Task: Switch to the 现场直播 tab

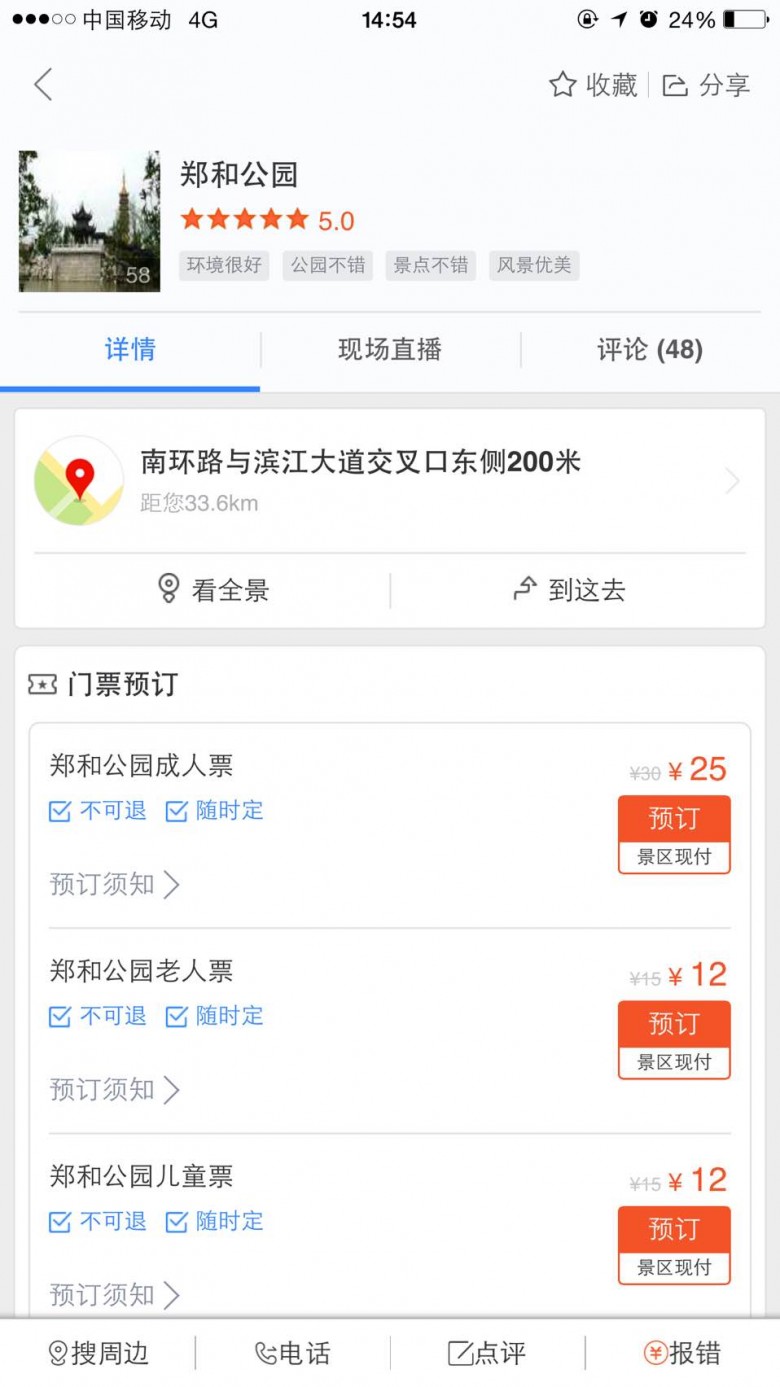Action: (x=390, y=350)
